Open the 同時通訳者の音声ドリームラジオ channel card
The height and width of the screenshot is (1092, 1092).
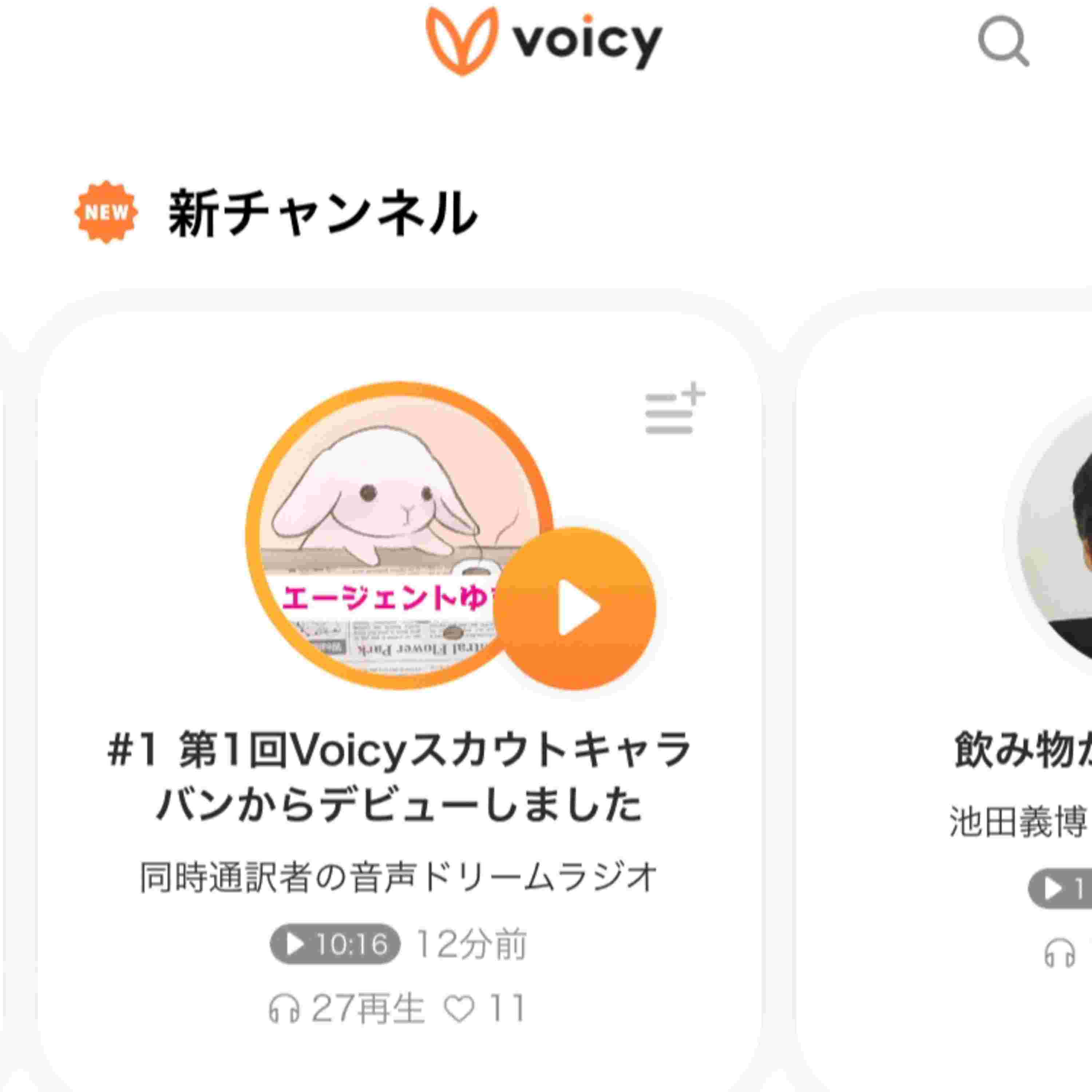click(x=399, y=878)
